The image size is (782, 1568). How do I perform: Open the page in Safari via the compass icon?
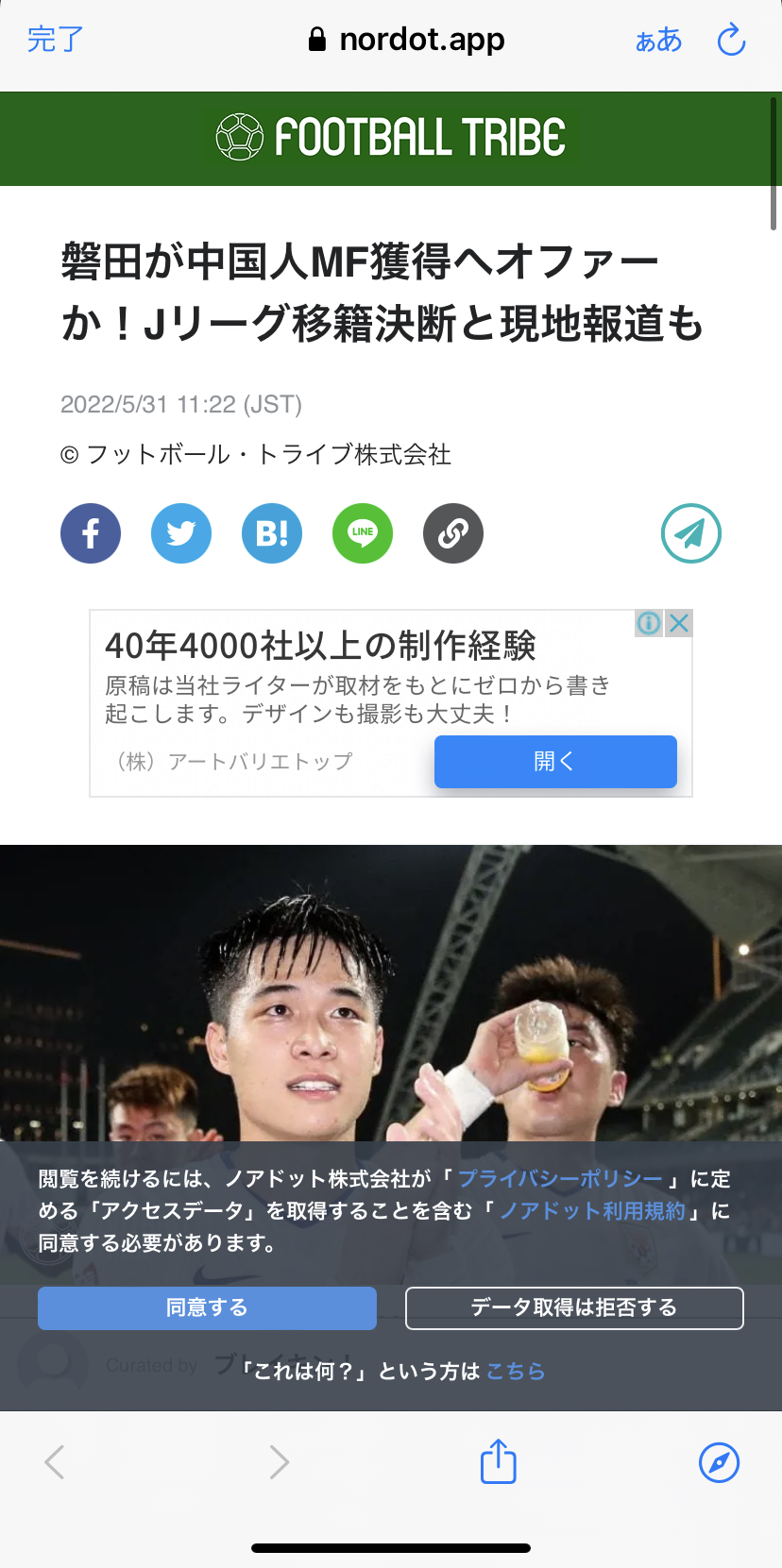point(719,1462)
